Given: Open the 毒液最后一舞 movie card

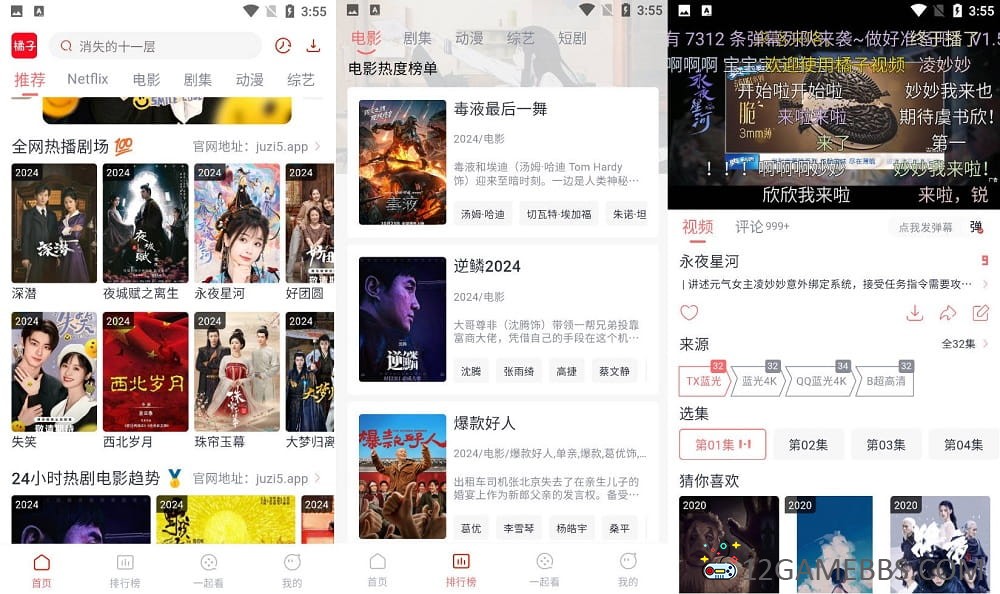Looking at the screenshot, I should tap(502, 162).
